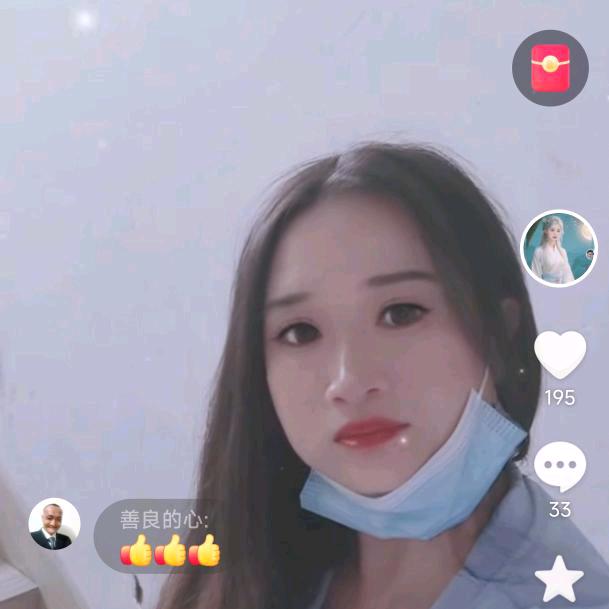Open the red envelope gift

[x=550, y=68]
